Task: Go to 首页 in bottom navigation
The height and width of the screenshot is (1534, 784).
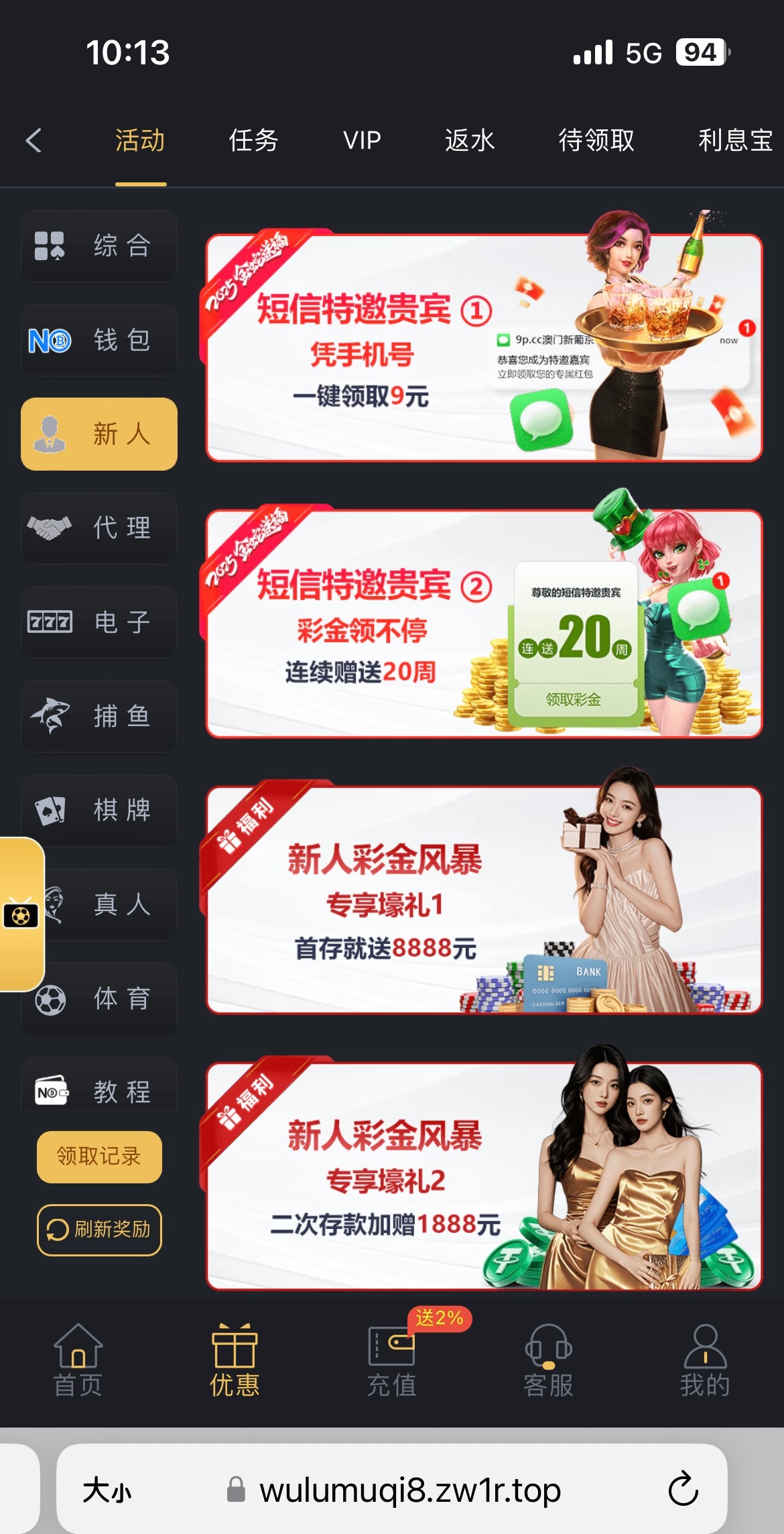Action: [78, 1361]
